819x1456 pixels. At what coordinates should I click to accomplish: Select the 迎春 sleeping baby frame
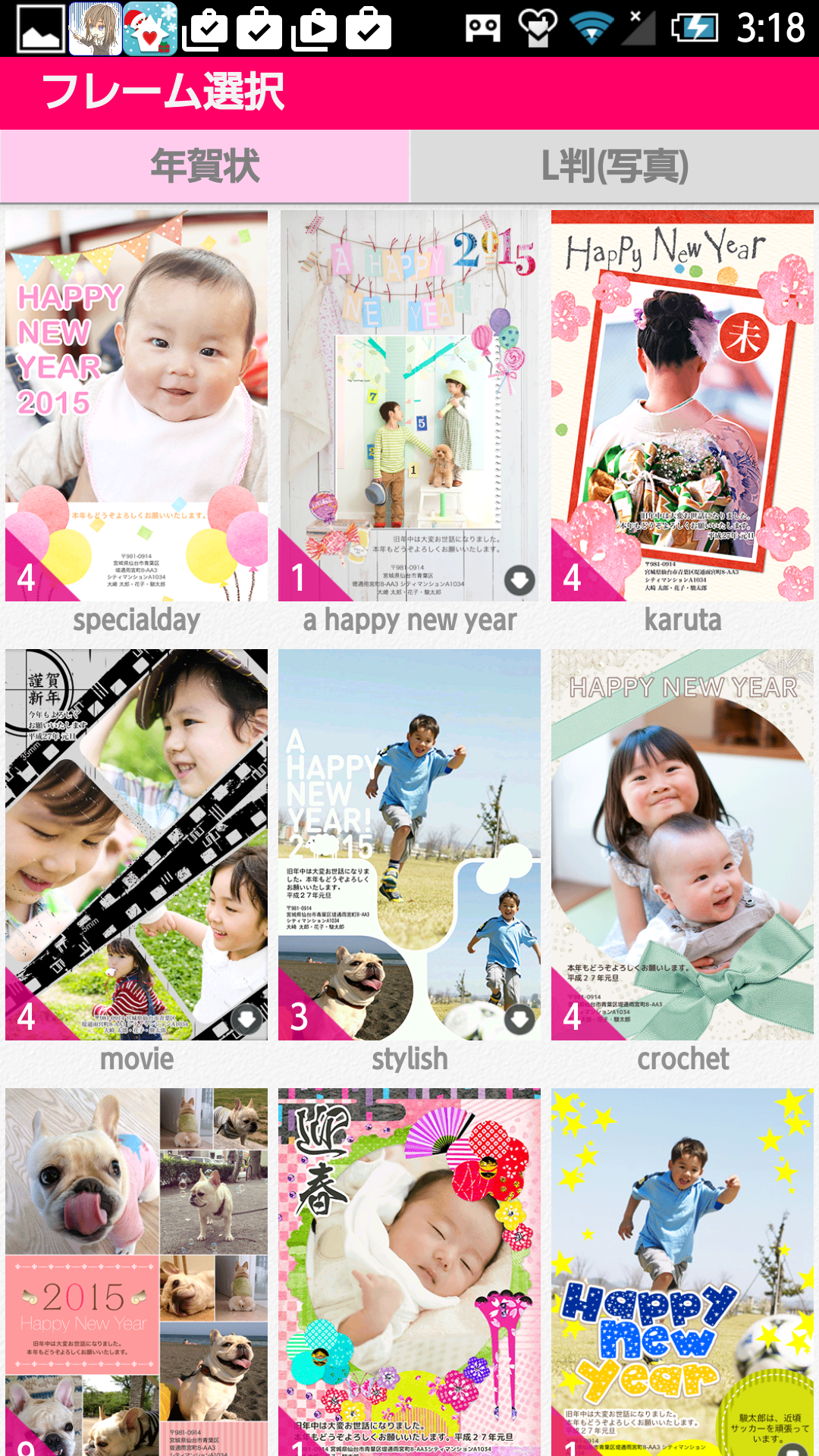click(409, 1272)
